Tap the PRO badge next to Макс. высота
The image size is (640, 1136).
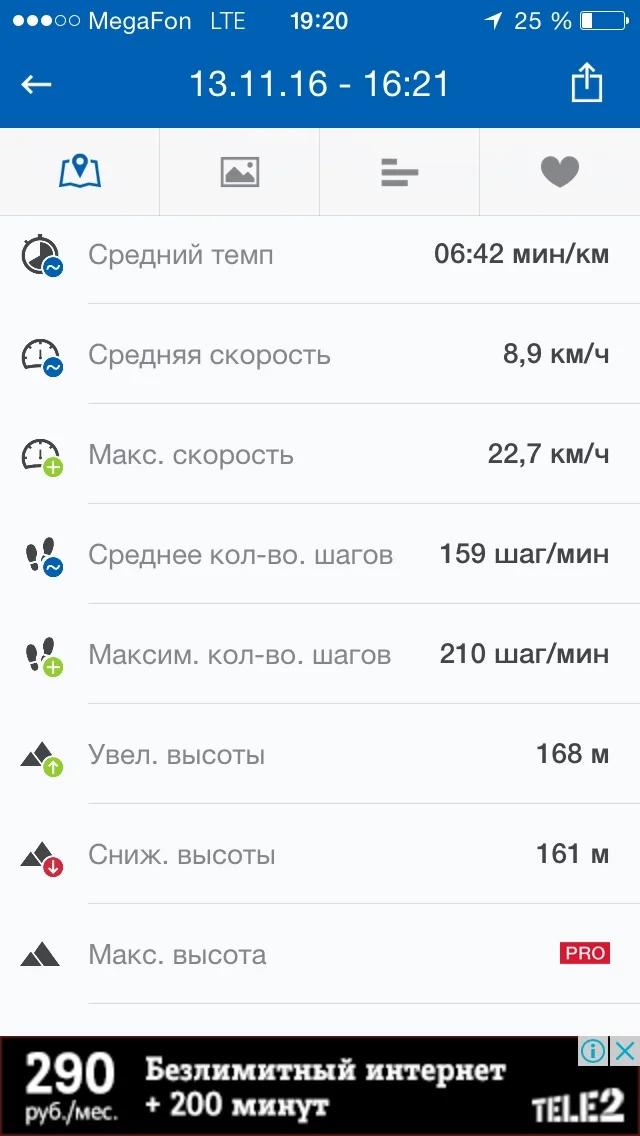(585, 953)
